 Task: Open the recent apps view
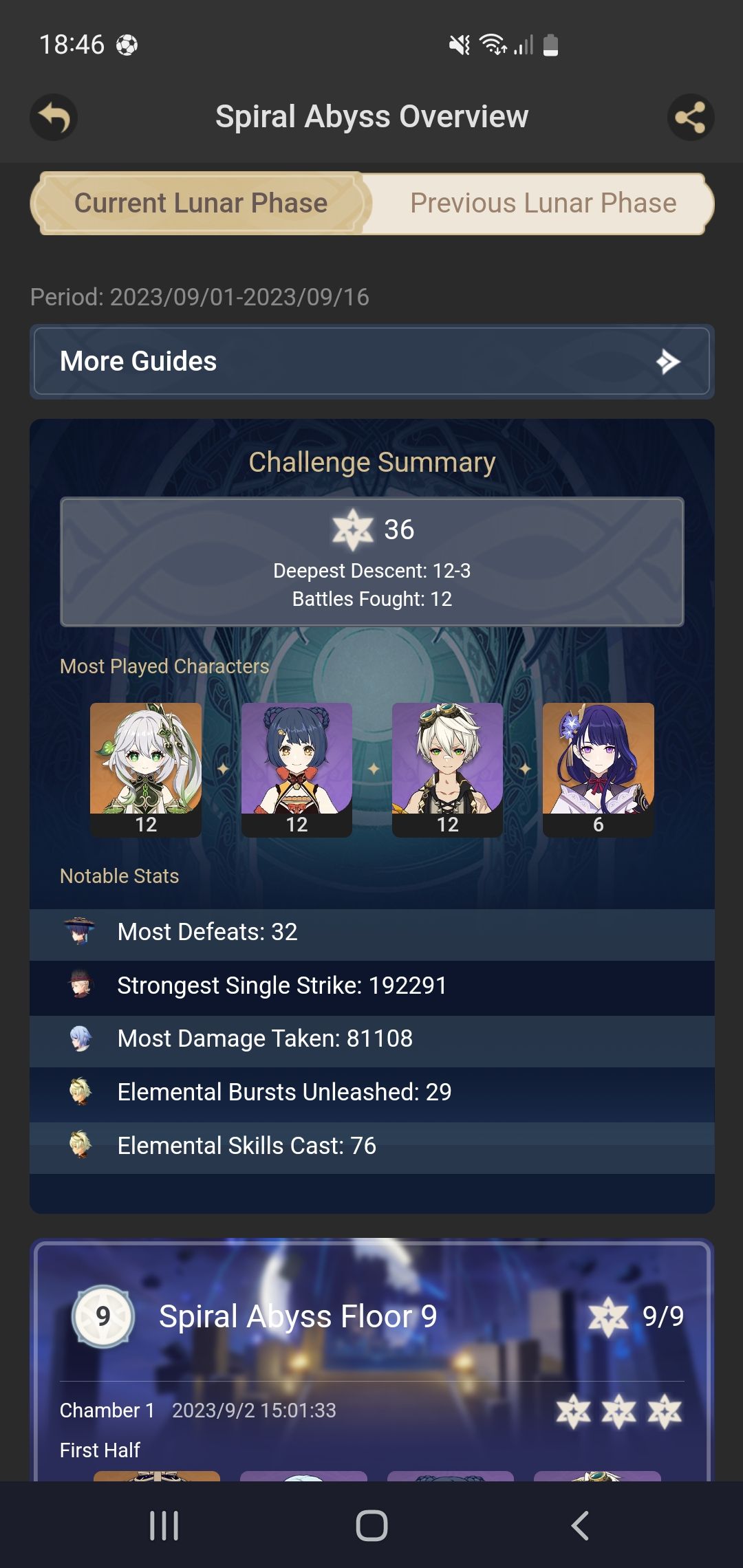tap(164, 1525)
